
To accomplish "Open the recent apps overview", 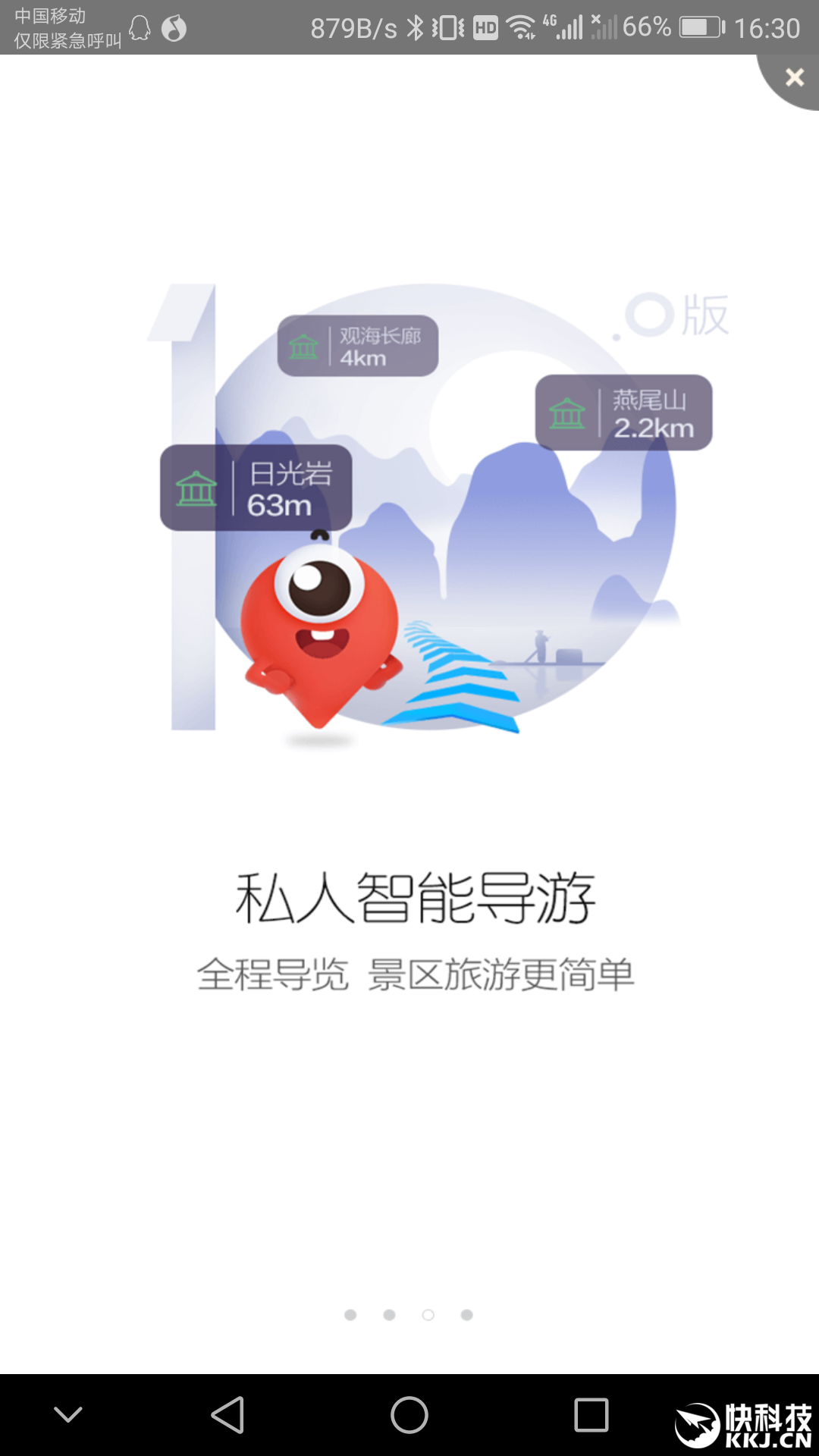I will tap(591, 1415).
